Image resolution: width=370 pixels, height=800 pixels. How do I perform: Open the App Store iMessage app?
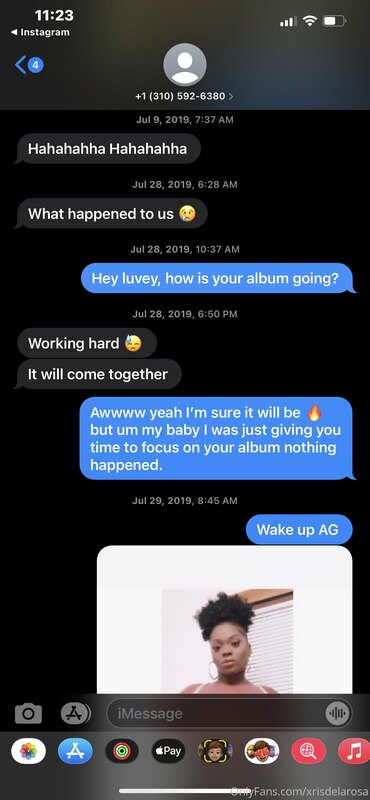tap(76, 751)
